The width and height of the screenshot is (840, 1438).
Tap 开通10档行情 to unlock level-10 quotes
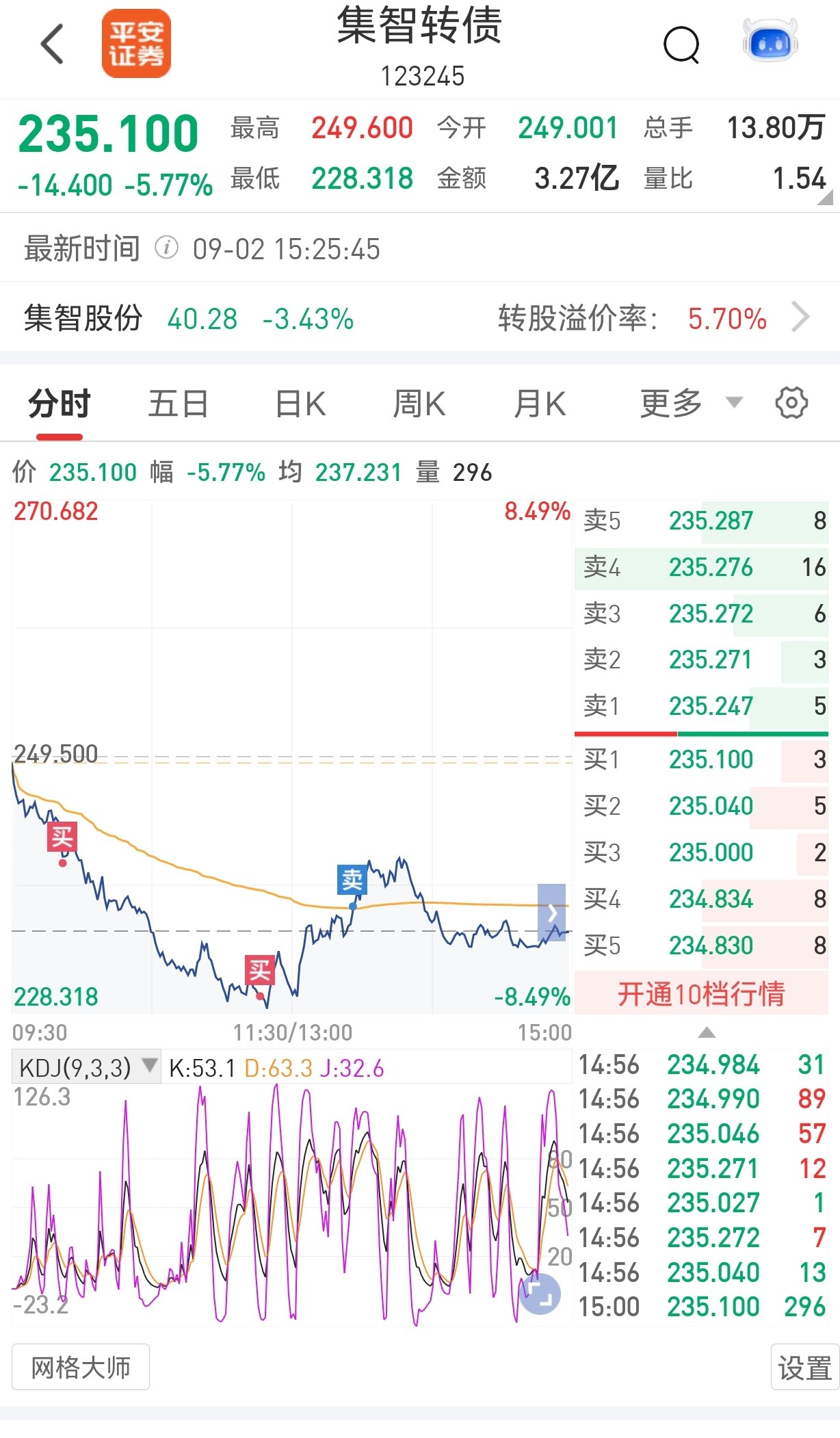point(701,994)
